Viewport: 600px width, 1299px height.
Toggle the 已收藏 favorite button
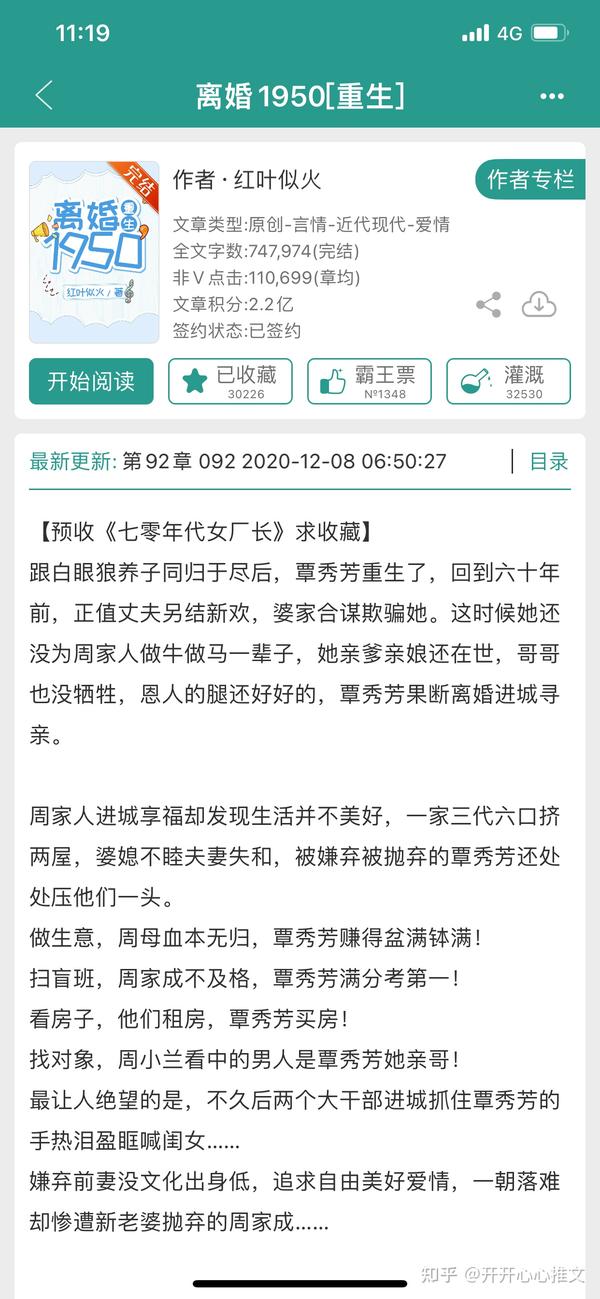coord(230,382)
